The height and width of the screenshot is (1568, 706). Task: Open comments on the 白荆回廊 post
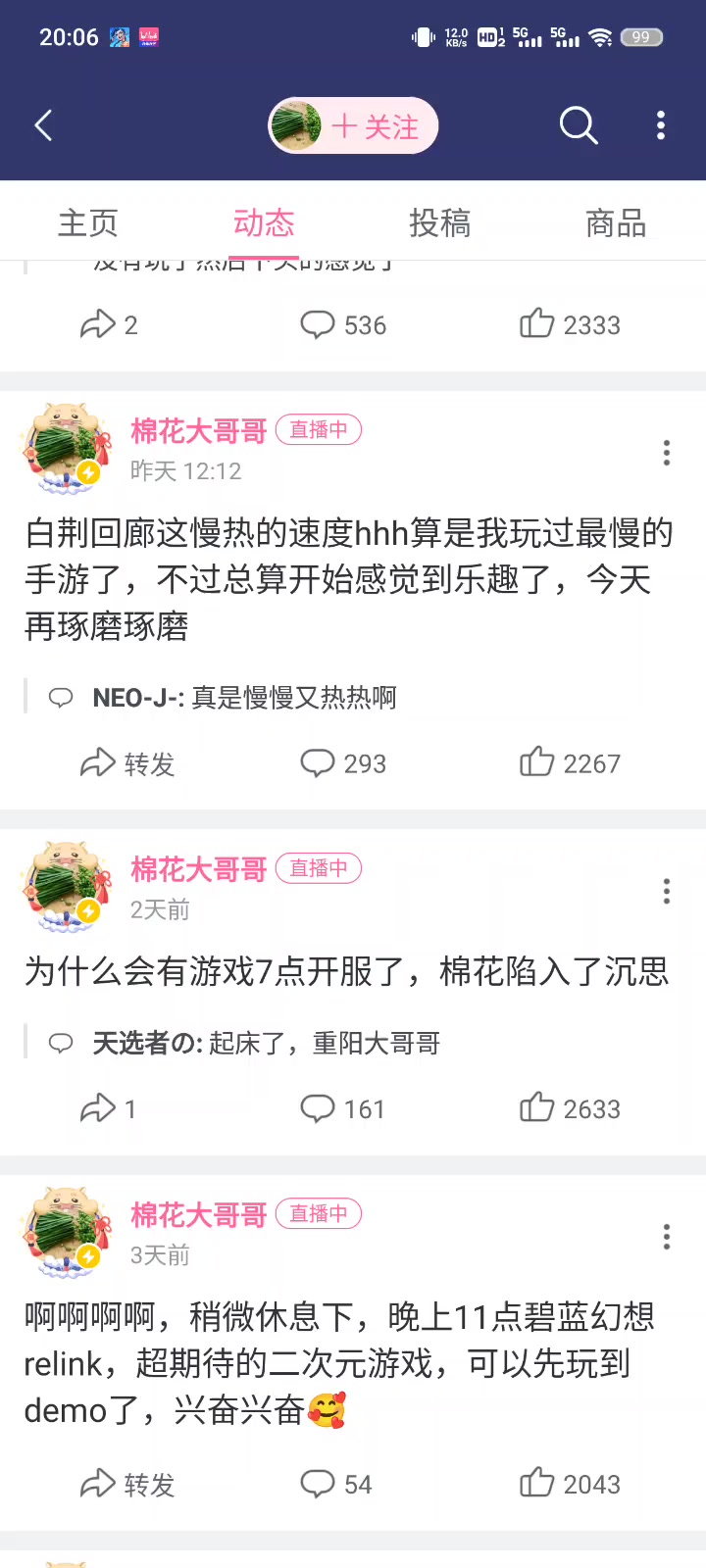pos(343,762)
